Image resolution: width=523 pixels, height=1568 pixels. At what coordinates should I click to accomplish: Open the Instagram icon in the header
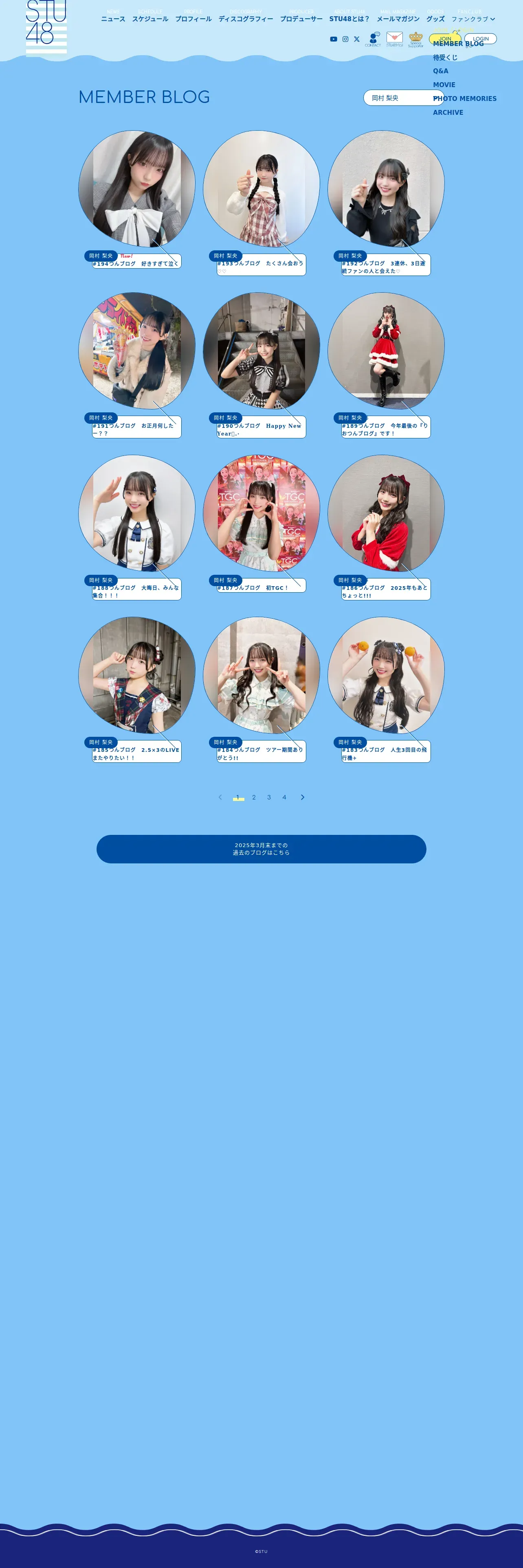pos(345,39)
